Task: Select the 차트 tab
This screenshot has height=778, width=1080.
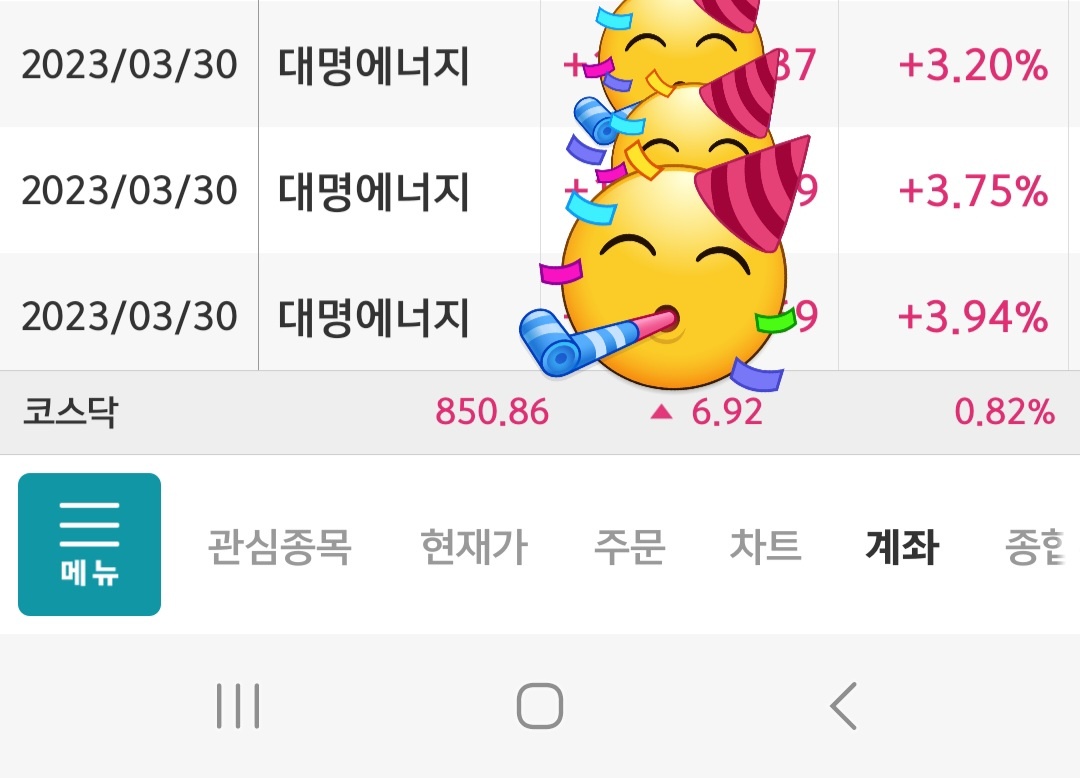Action: (765, 547)
